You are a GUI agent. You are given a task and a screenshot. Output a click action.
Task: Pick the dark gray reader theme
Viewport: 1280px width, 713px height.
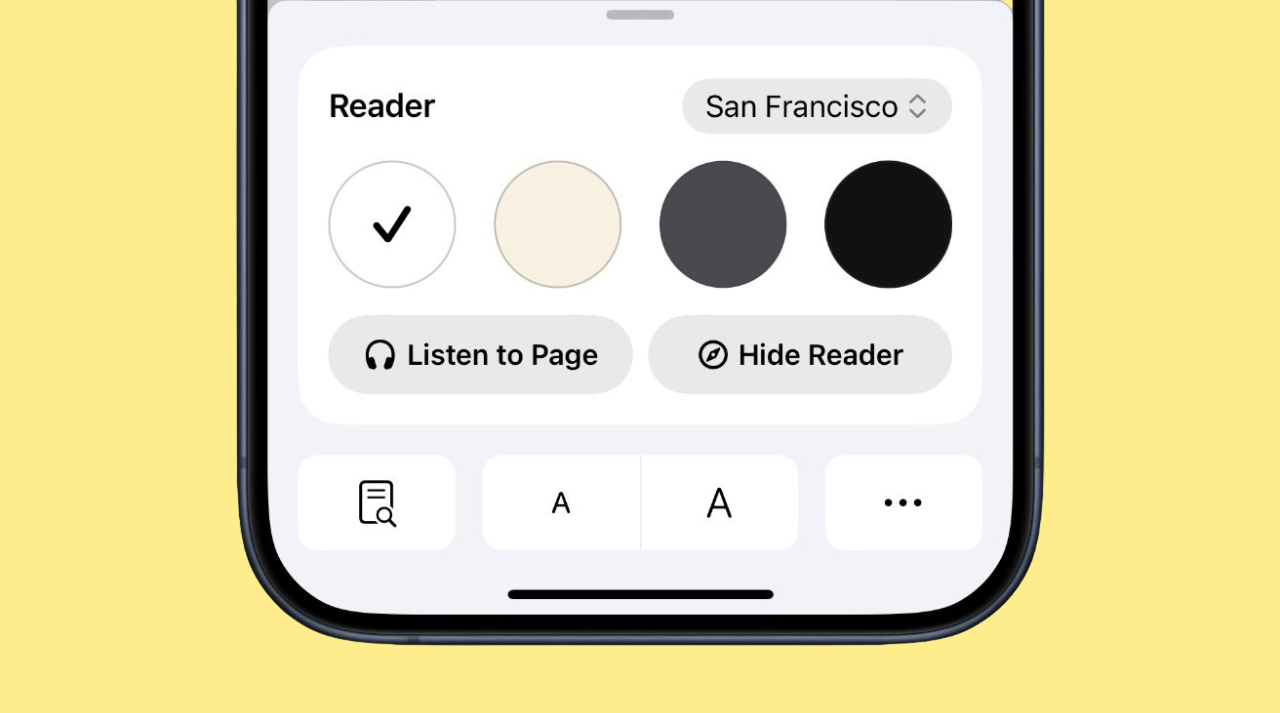click(x=722, y=224)
